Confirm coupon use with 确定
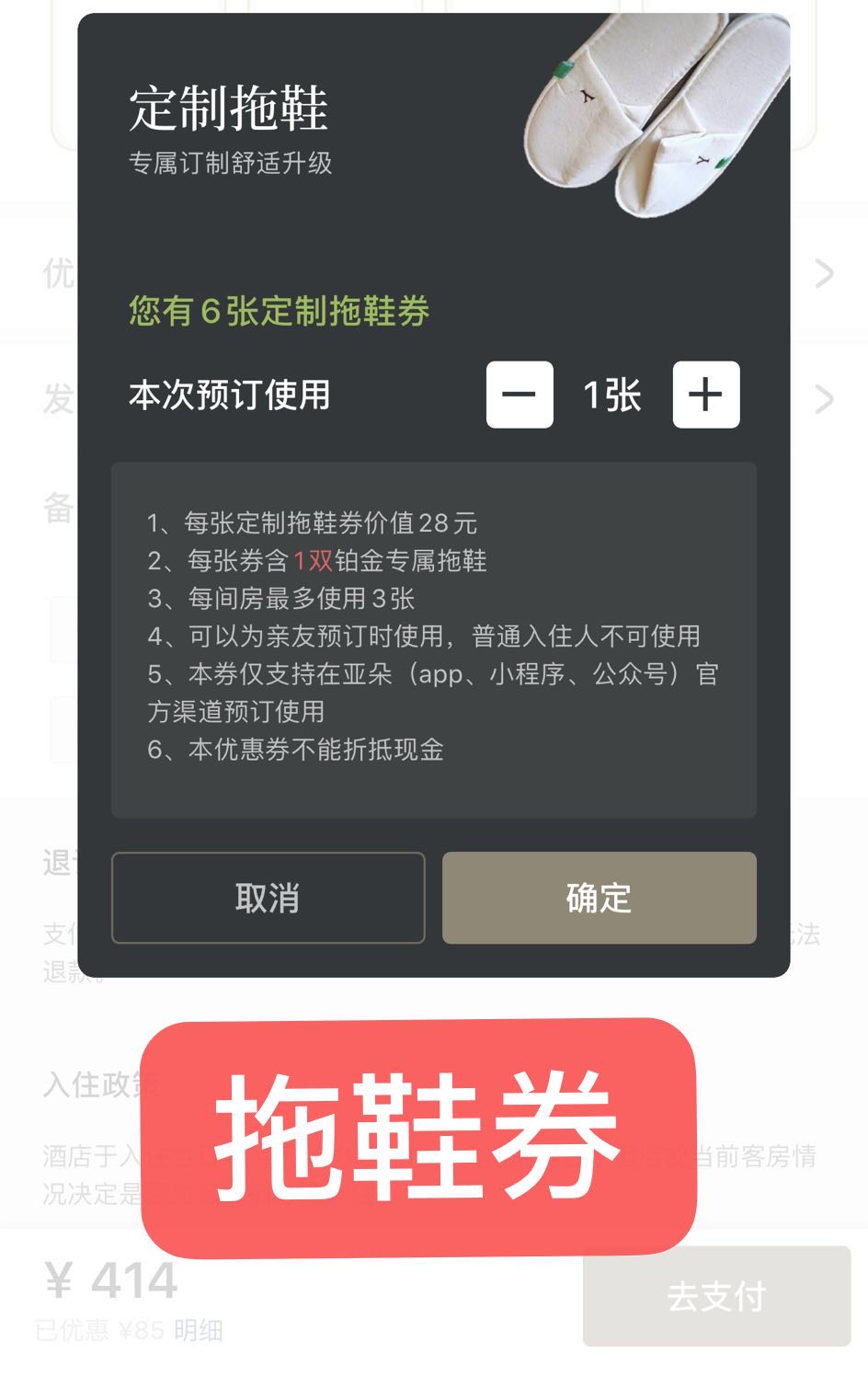Image resolution: width=868 pixels, height=1376 pixels. click(x=599, y=898)
